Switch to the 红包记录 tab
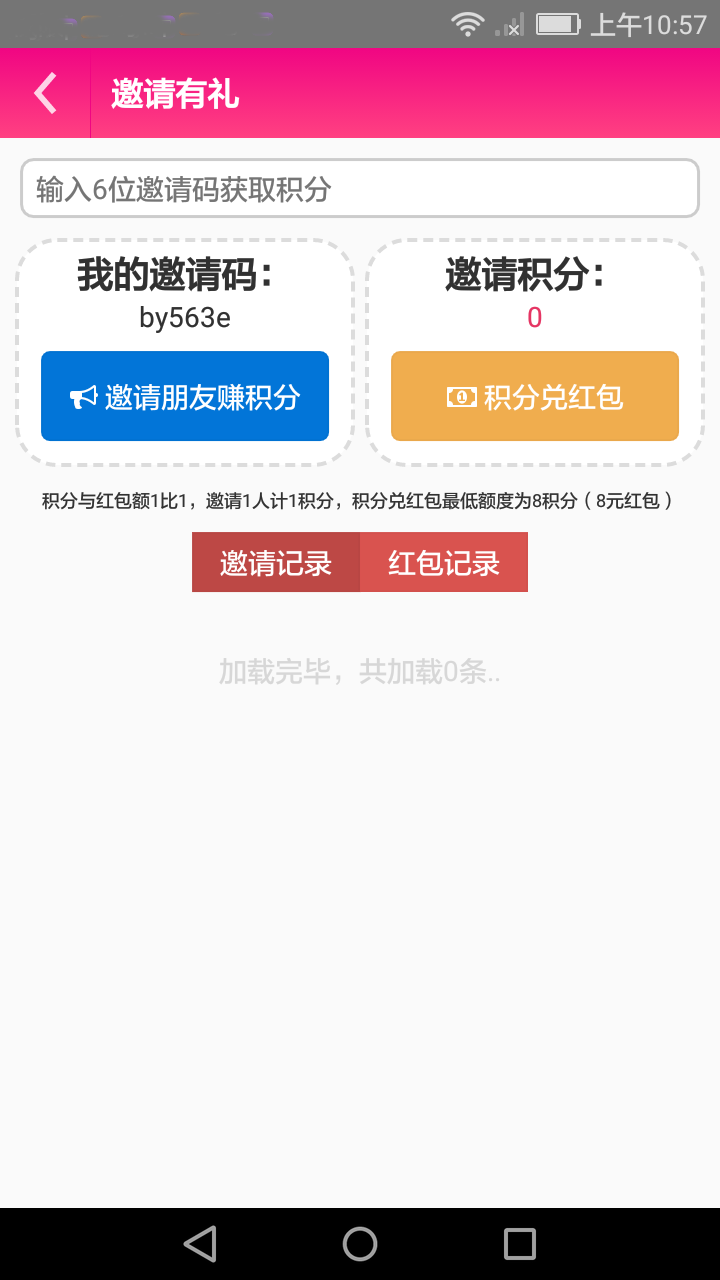The image size is (720, 1280). click(444, 562)
